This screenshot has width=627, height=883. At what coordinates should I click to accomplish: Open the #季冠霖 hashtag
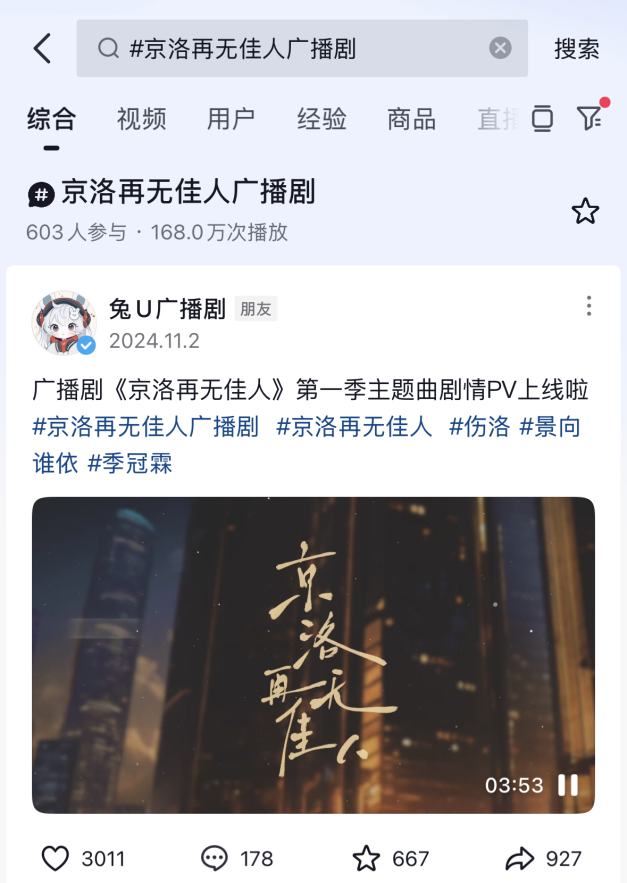tap(130, 464)
